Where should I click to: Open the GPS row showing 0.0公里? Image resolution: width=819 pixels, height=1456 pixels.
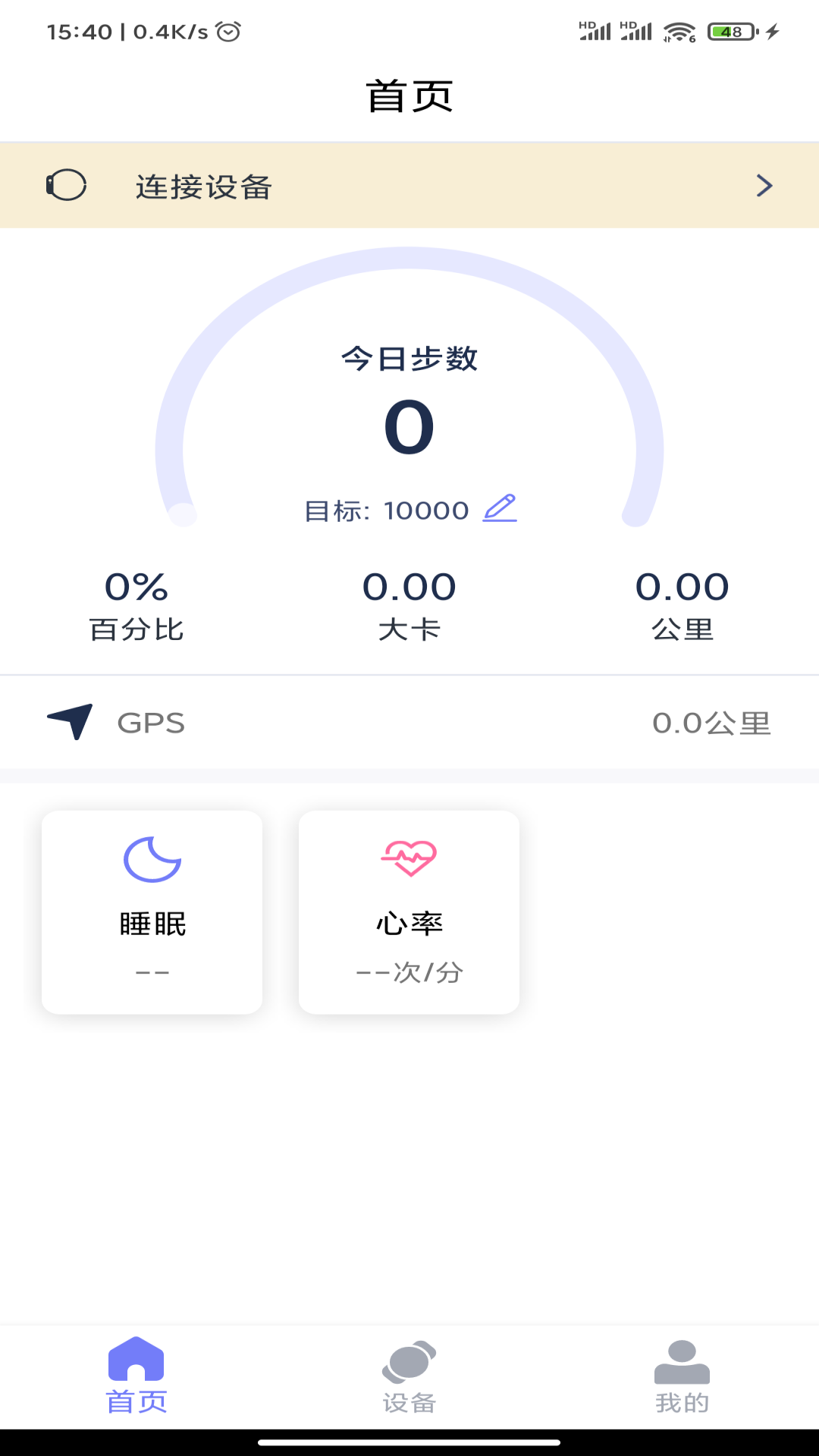(x=409, y=721)
